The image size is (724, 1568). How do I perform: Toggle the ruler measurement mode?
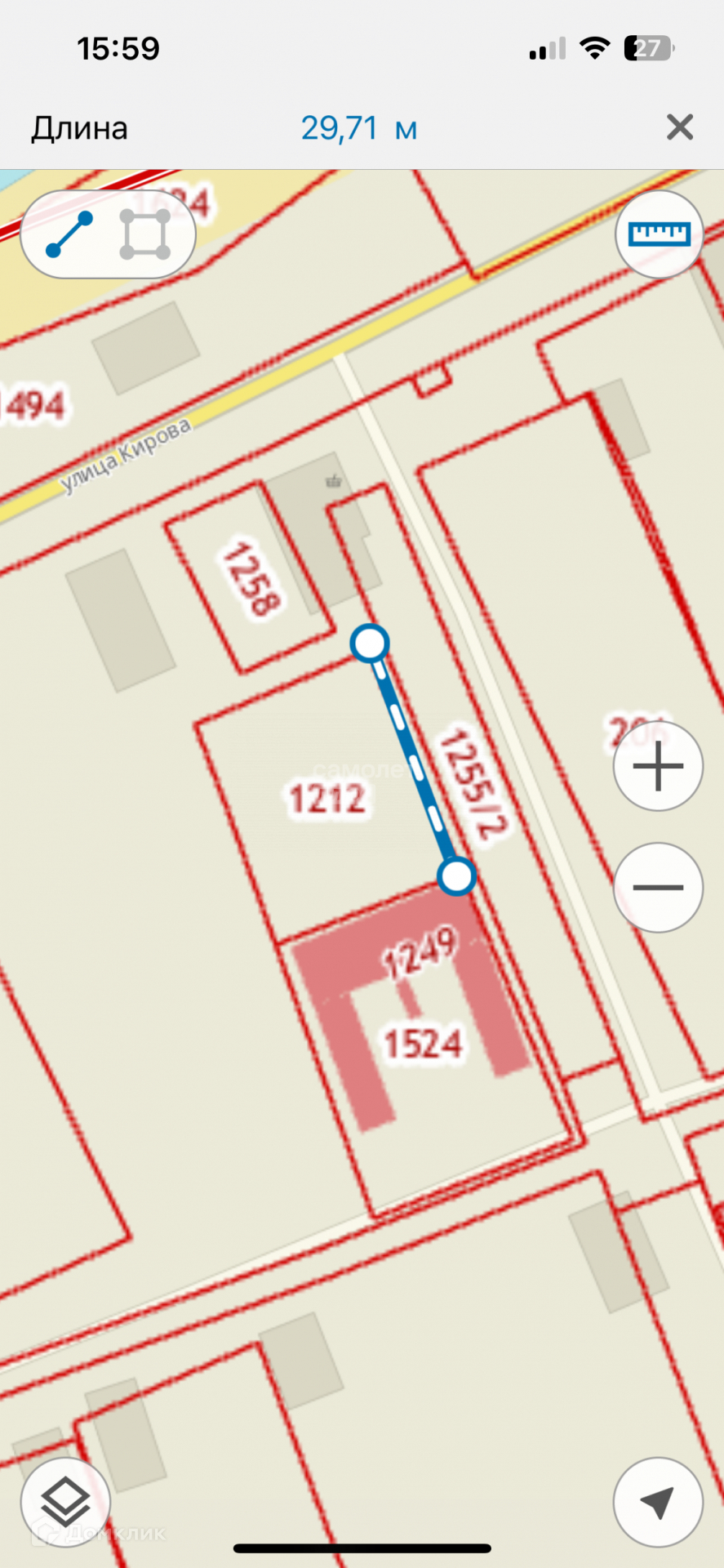coord(659,235)
